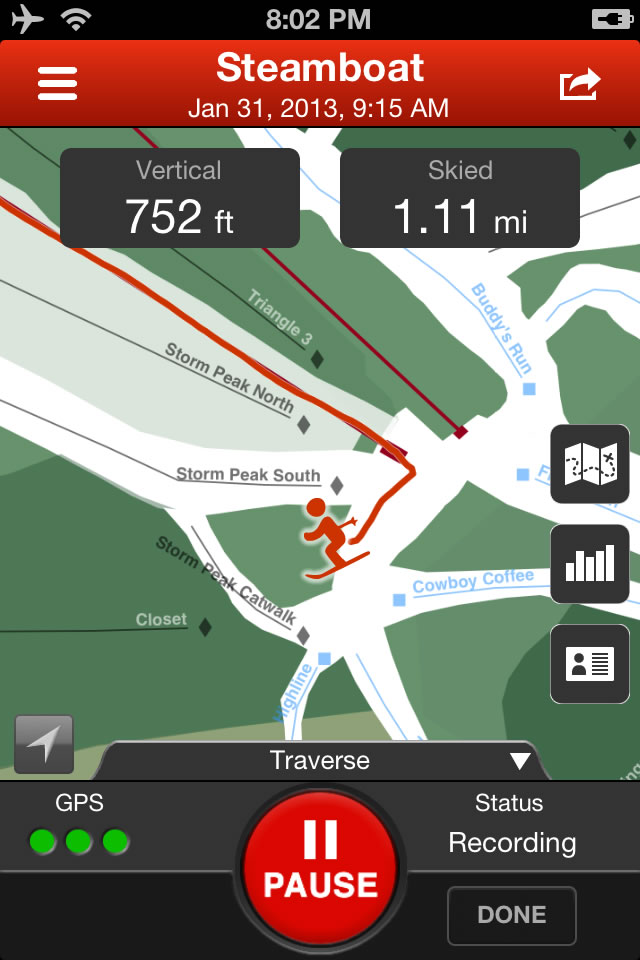Share this Steamboat ski session
The image size is (640, 960).
580,84
